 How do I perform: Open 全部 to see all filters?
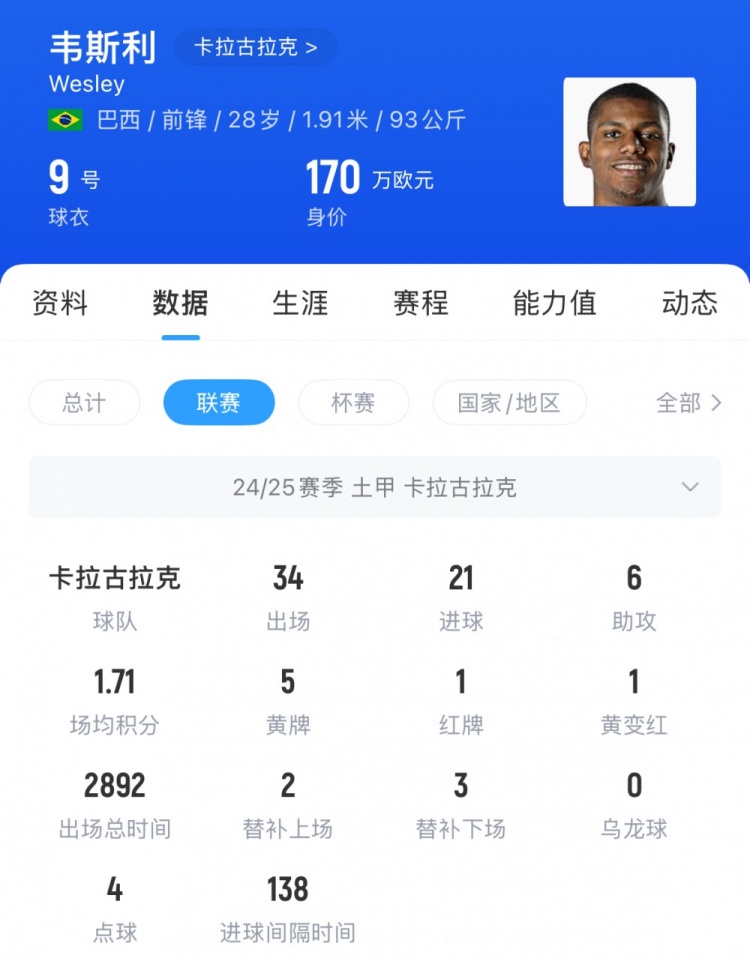point(688,403)
